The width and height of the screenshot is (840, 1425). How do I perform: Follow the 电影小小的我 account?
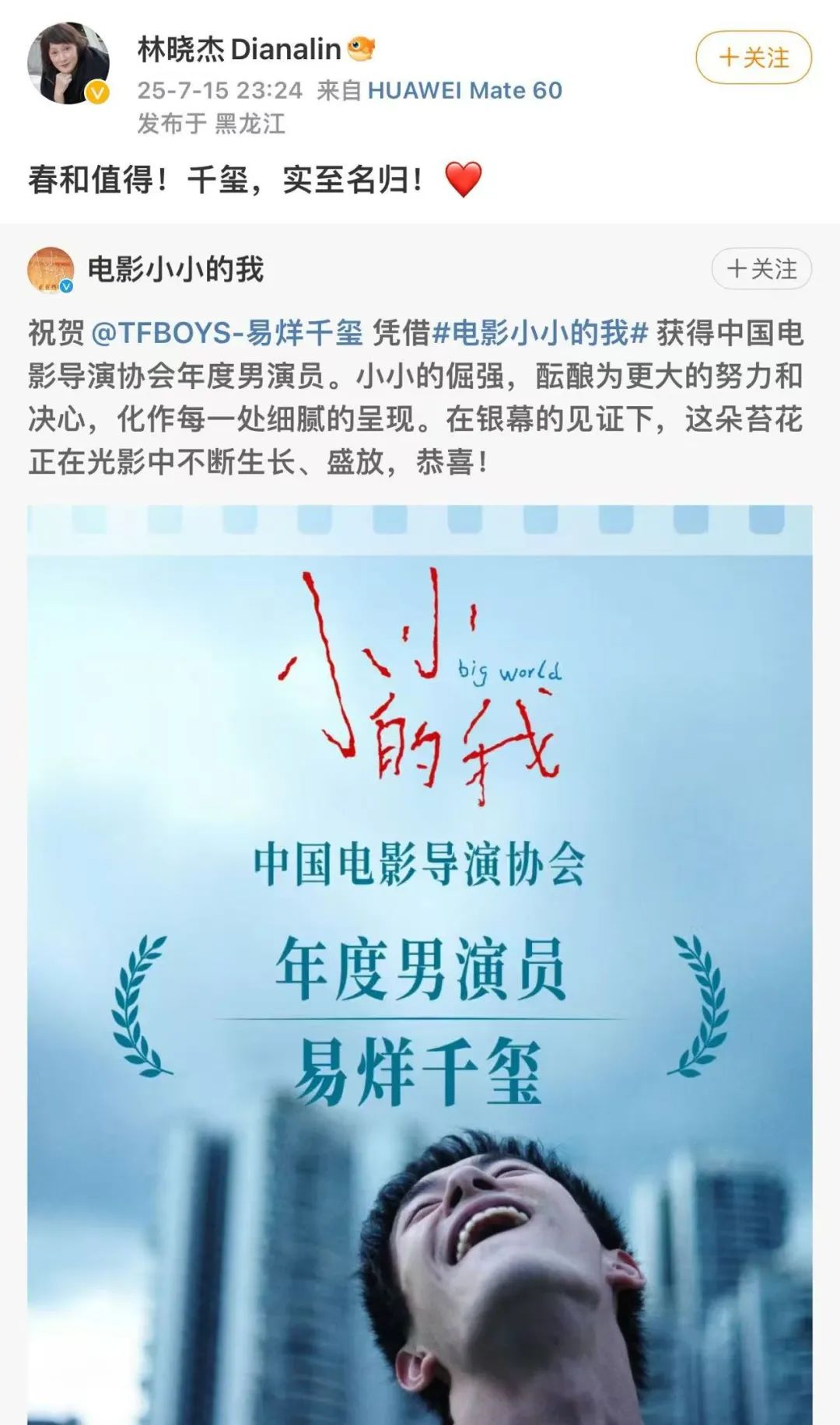tap(761, 269)
